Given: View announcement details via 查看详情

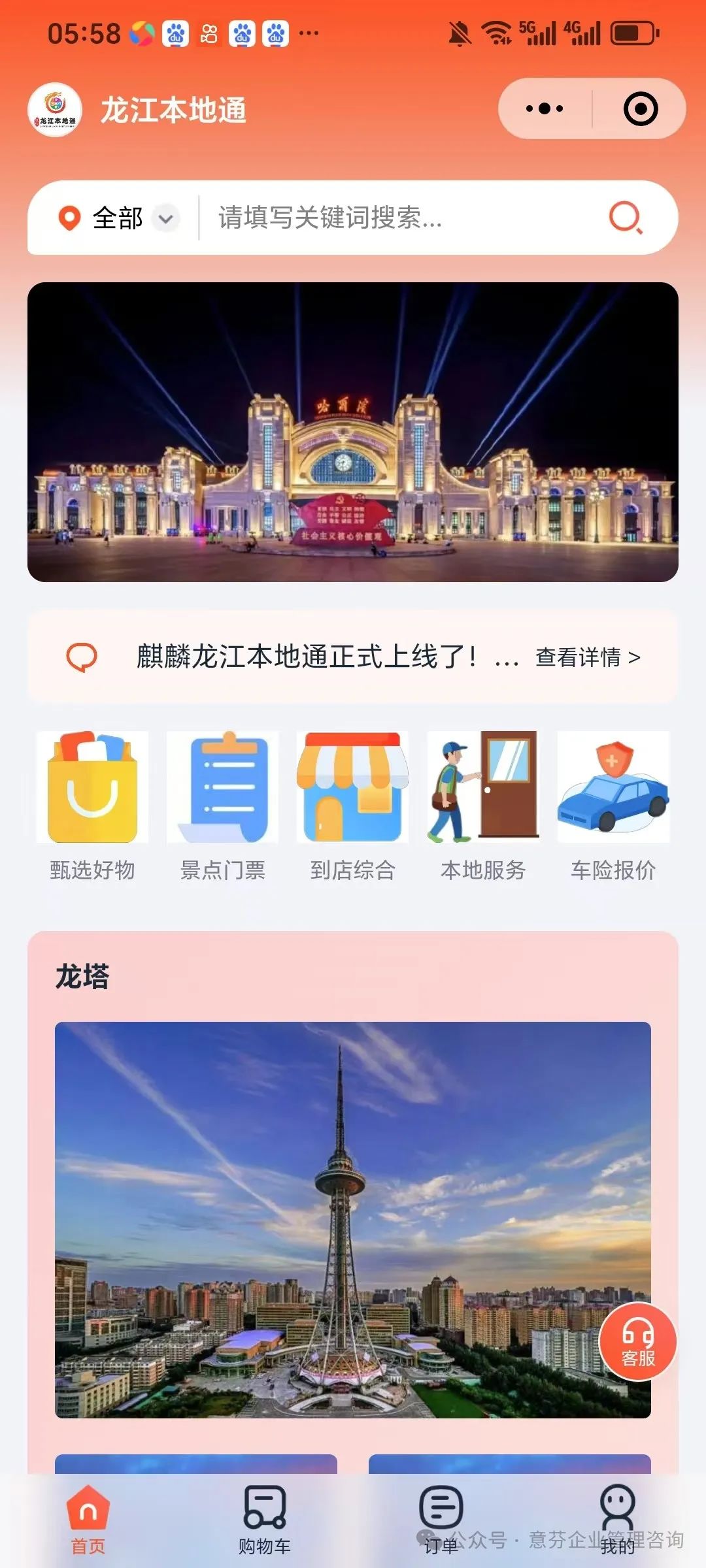Looking at the screenshot, I should (587, 657).
